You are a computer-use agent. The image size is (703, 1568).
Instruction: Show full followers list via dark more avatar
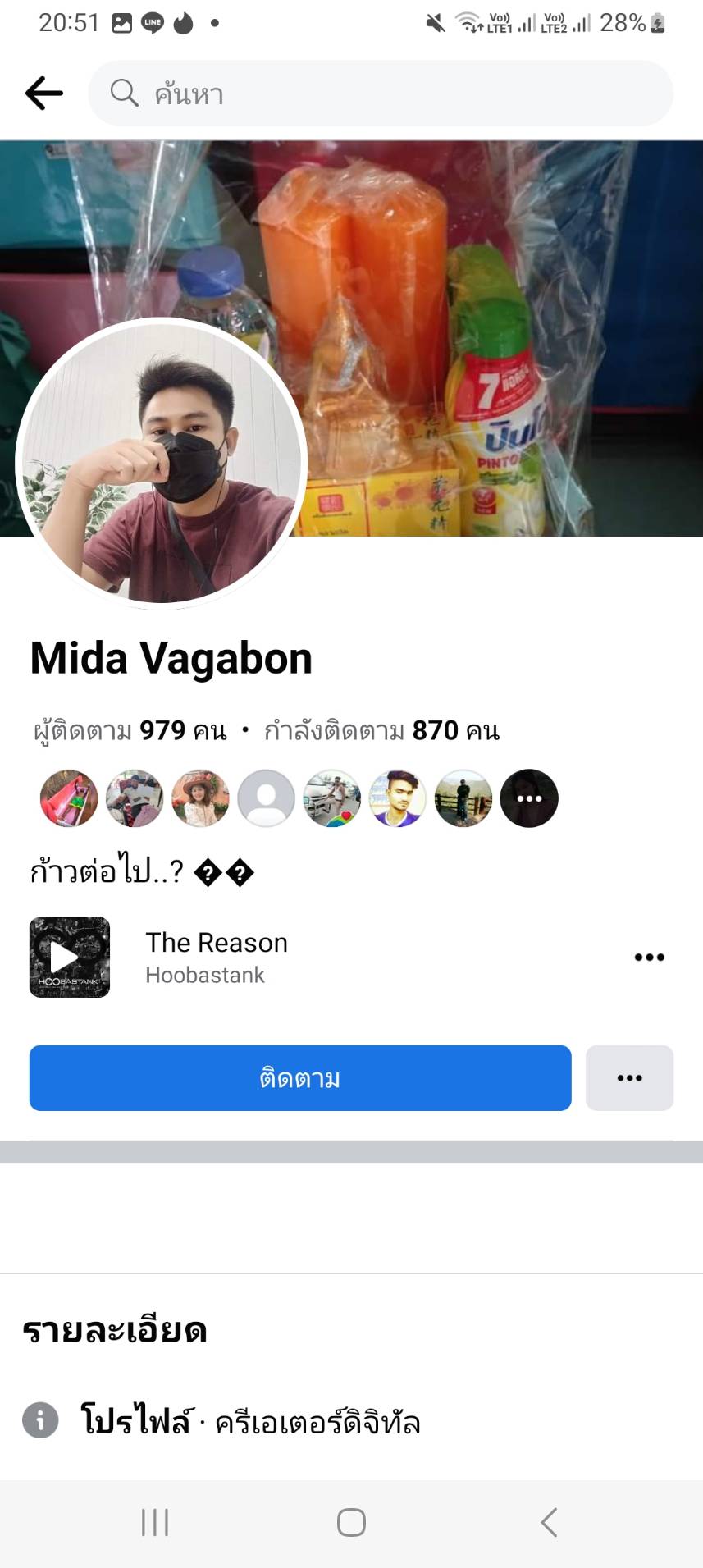pyautogui.click(x=529, y=798)
